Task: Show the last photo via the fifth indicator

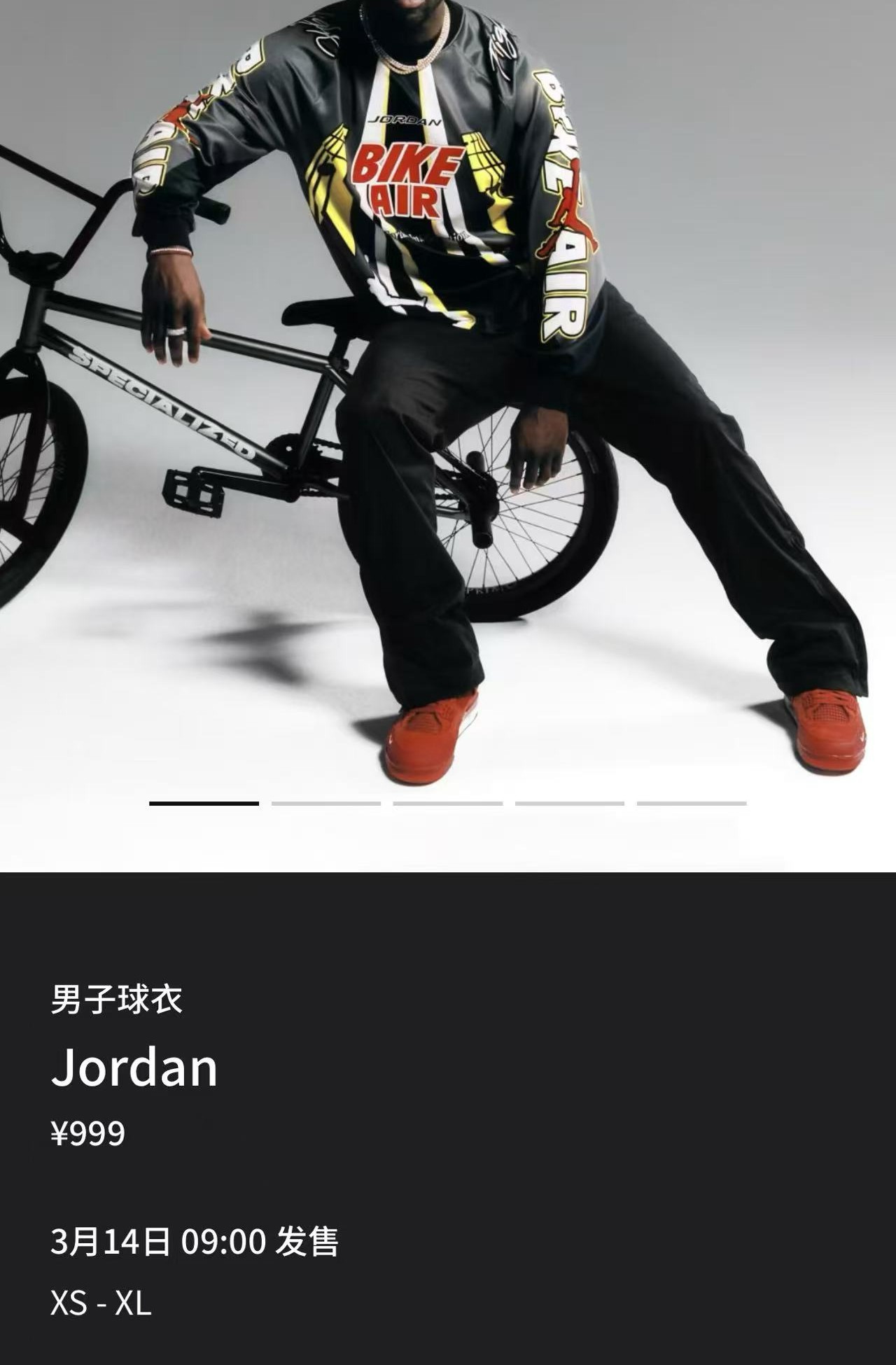Action: [x=692, y=804]
